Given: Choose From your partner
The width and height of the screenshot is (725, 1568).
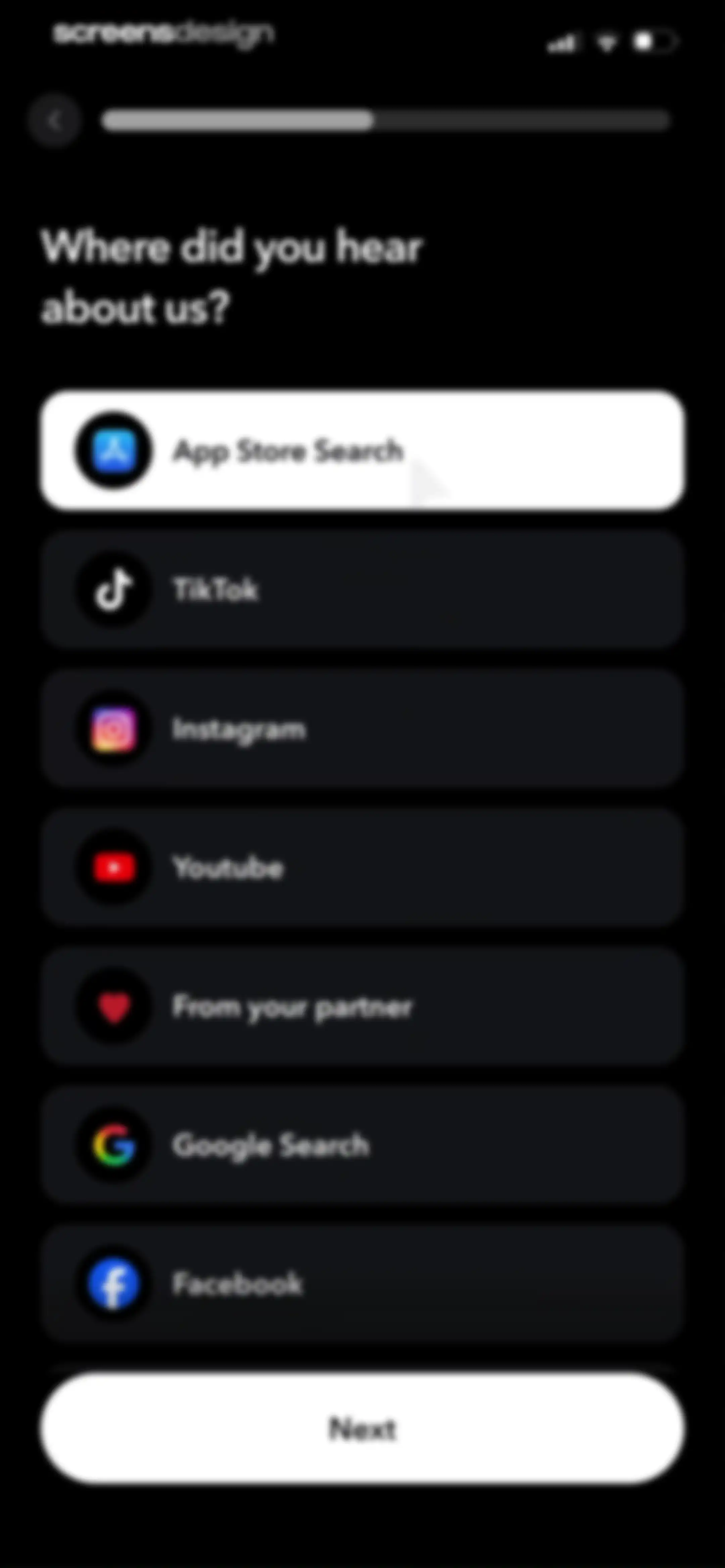Looking at the screenshot, I should [362, 1006].
